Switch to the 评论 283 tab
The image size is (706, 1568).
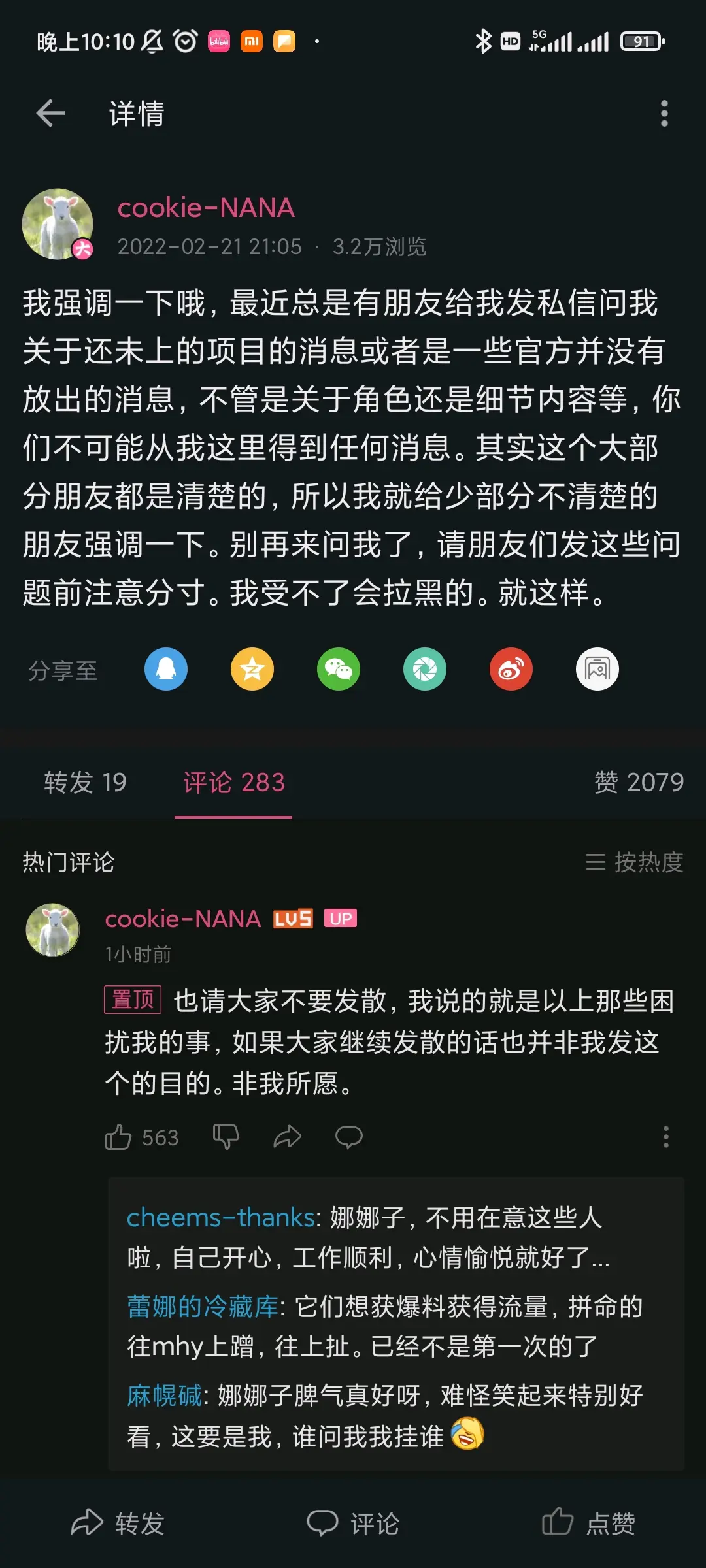[233, 782]
